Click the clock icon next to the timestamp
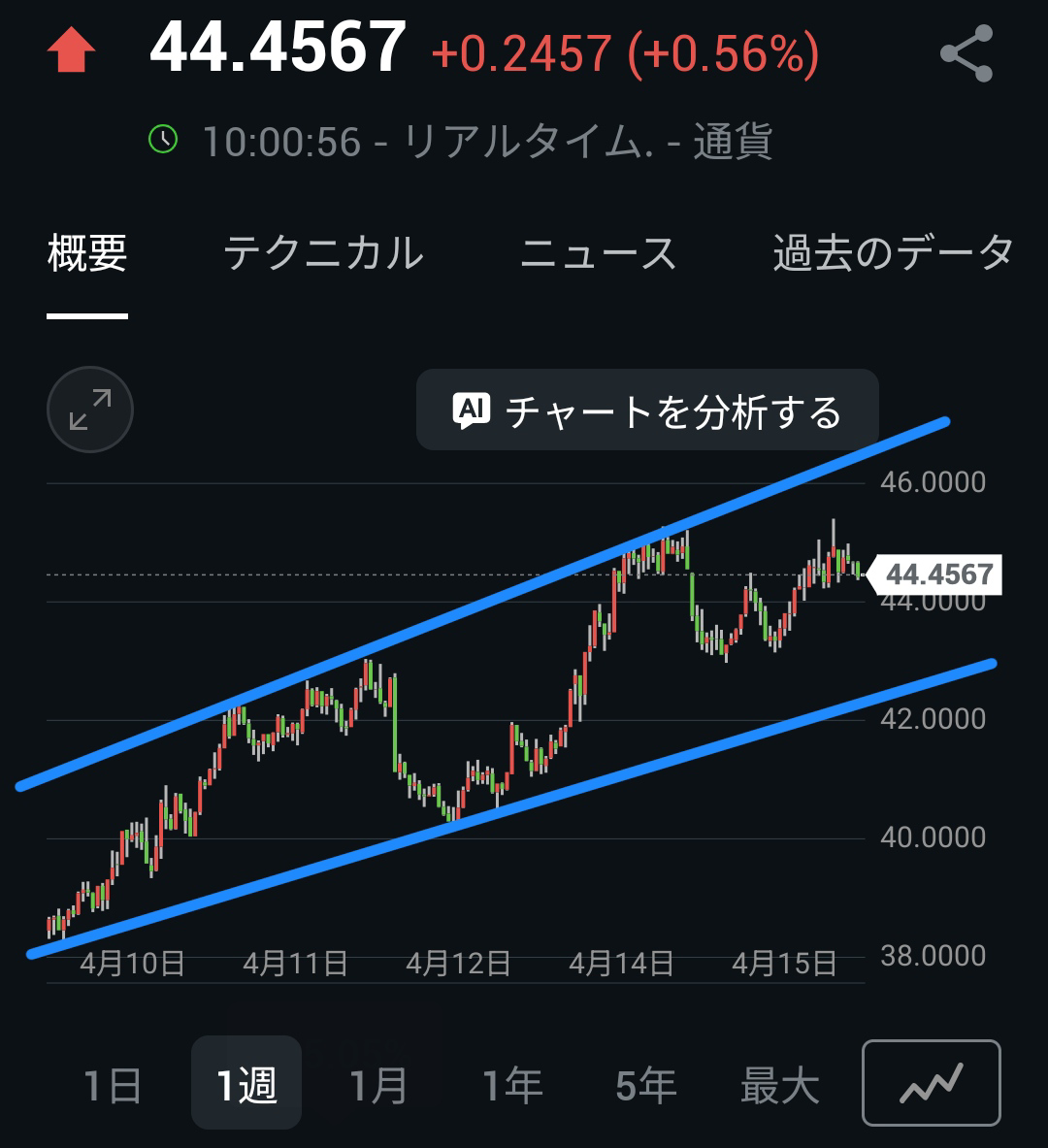 click(x=163, y=140)
